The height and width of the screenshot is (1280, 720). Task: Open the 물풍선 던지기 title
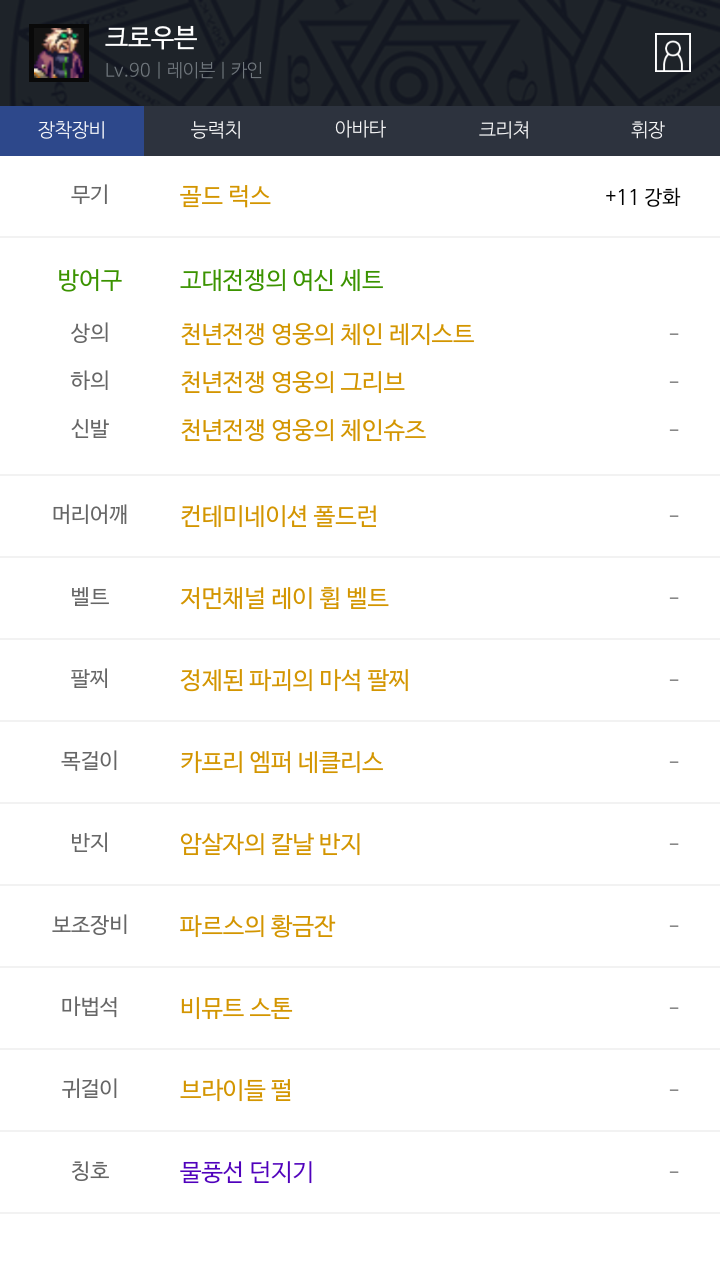(247, 1172)
